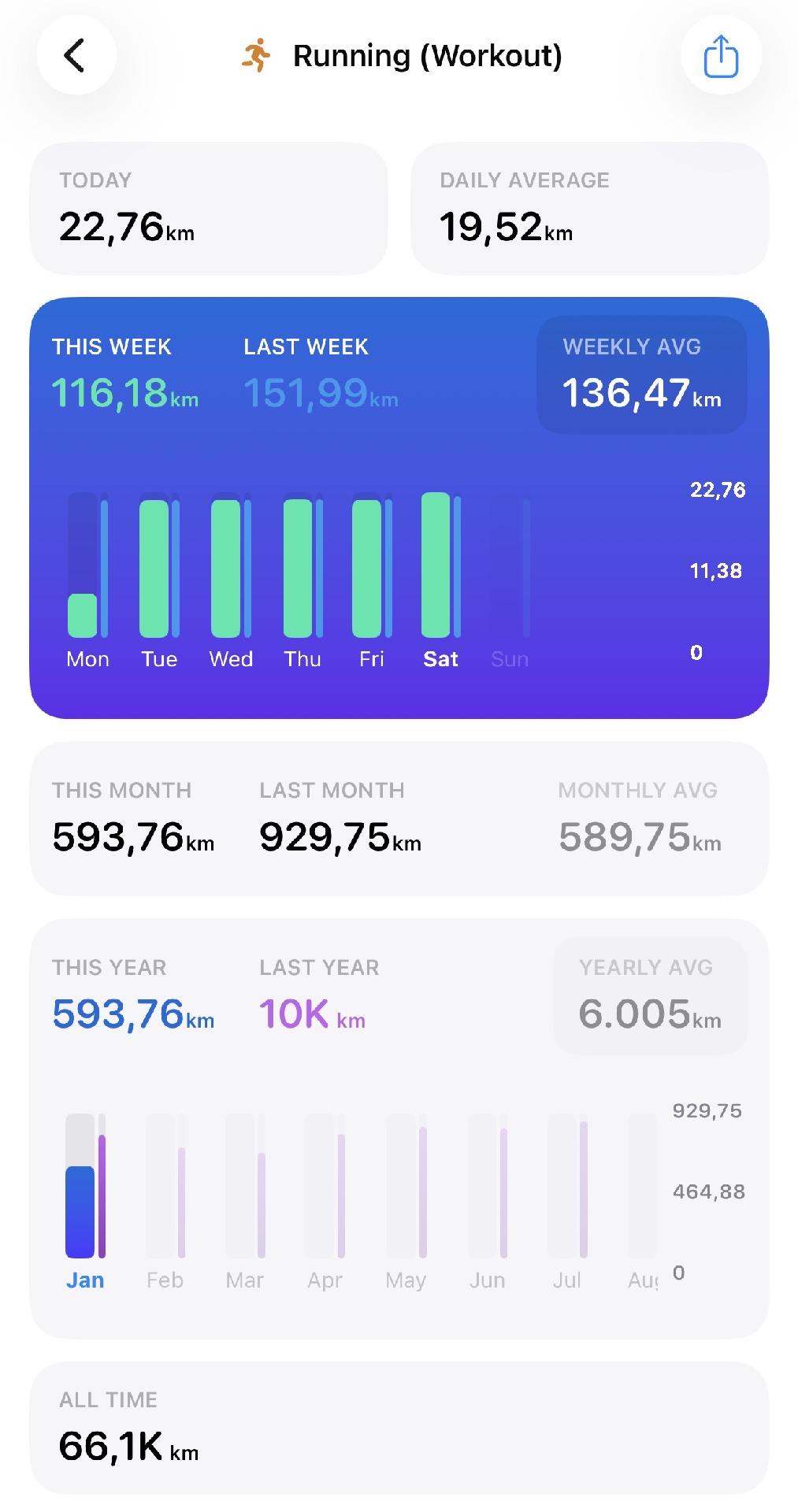Go back using the top arrow

(x=76, y=56)
